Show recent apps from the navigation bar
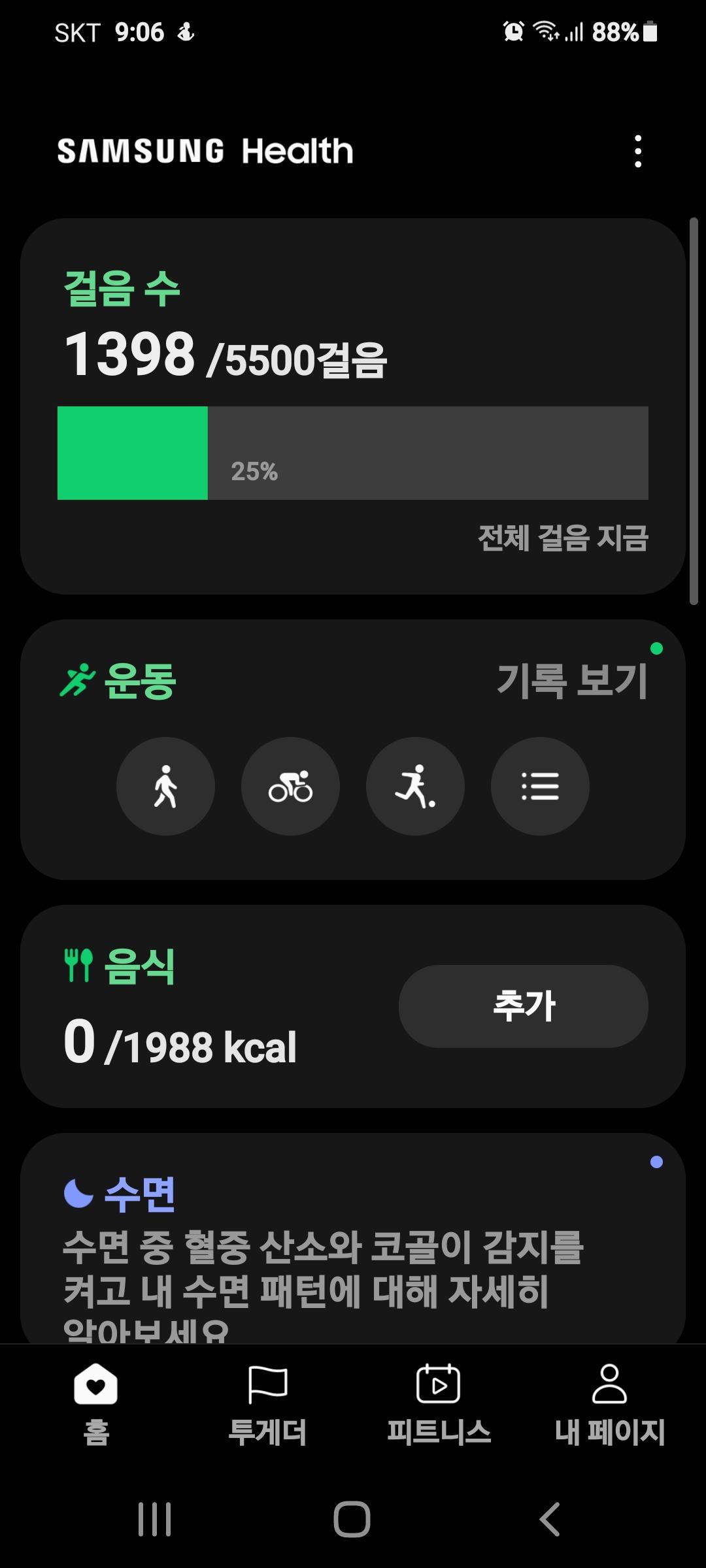Viewport: 706px width, 1568px height. point(155,1519)
